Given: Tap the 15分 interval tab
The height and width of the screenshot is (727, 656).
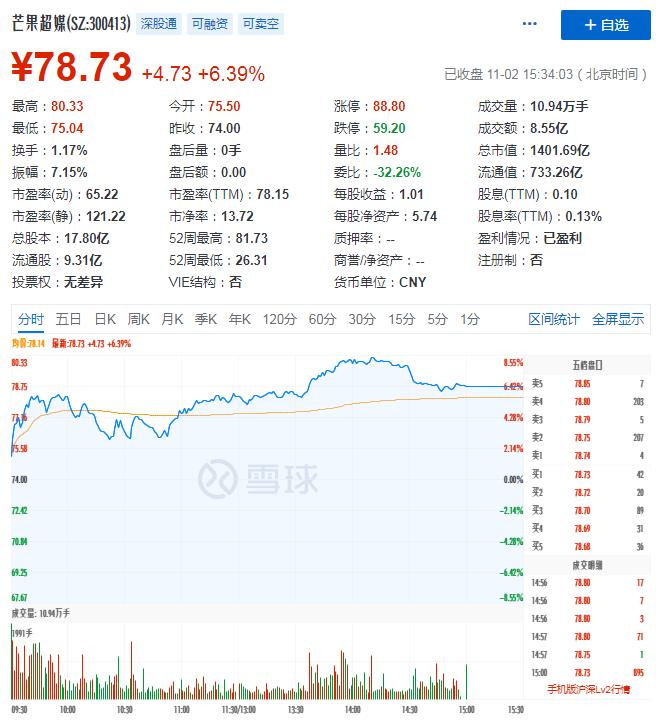Looking at the screenshot, I should tap(401, 319).
